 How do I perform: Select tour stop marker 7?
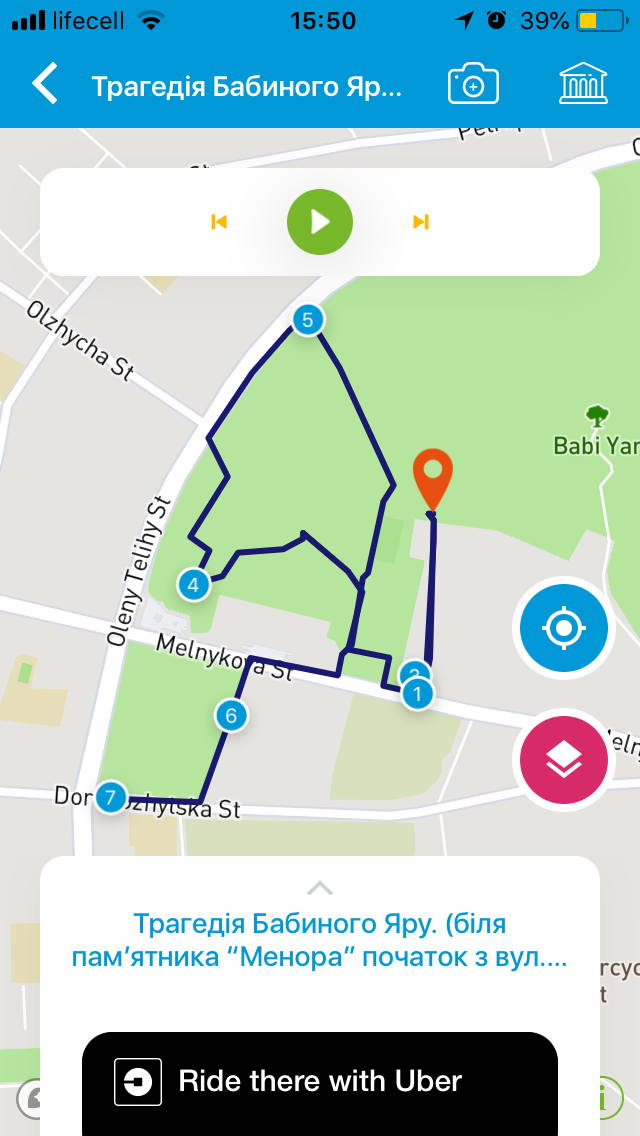point(110,798)
